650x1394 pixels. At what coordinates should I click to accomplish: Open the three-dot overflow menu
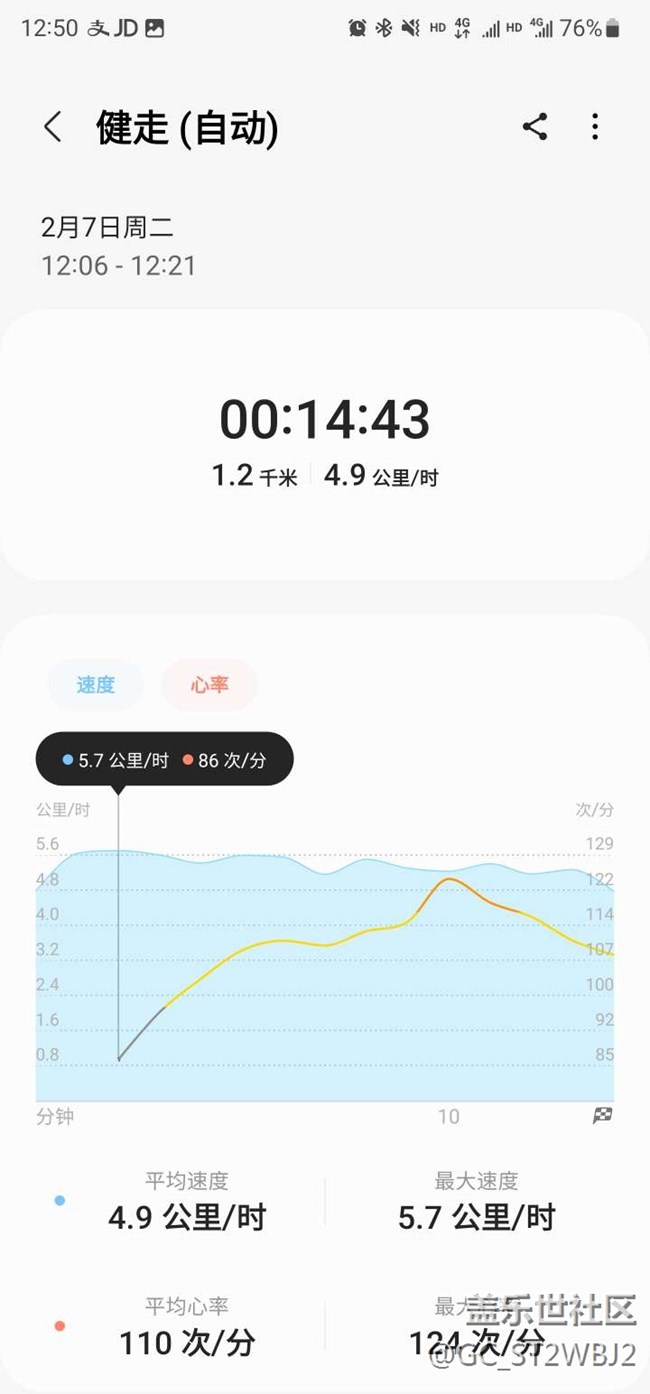point(595,127)
